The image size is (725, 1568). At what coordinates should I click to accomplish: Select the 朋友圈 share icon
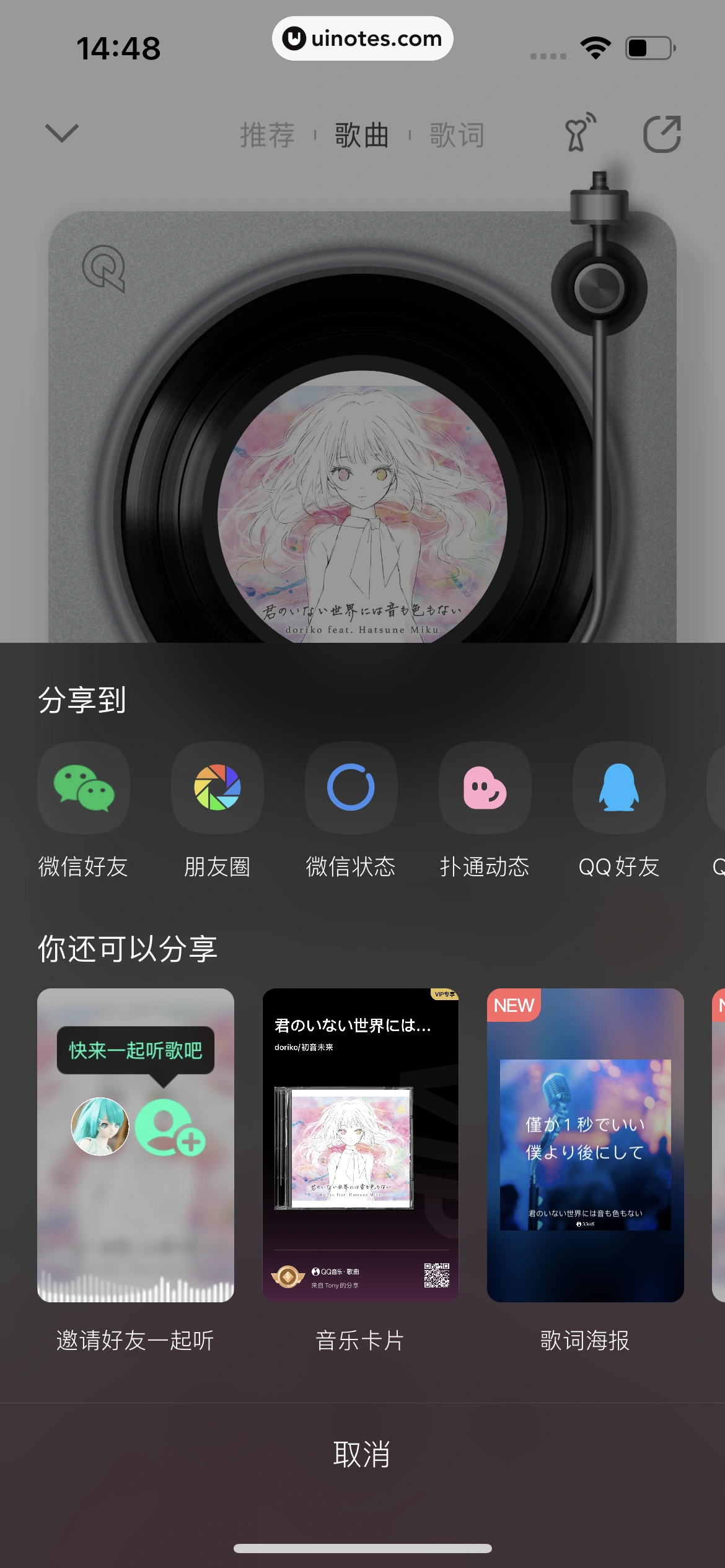[x=217, y=789]
